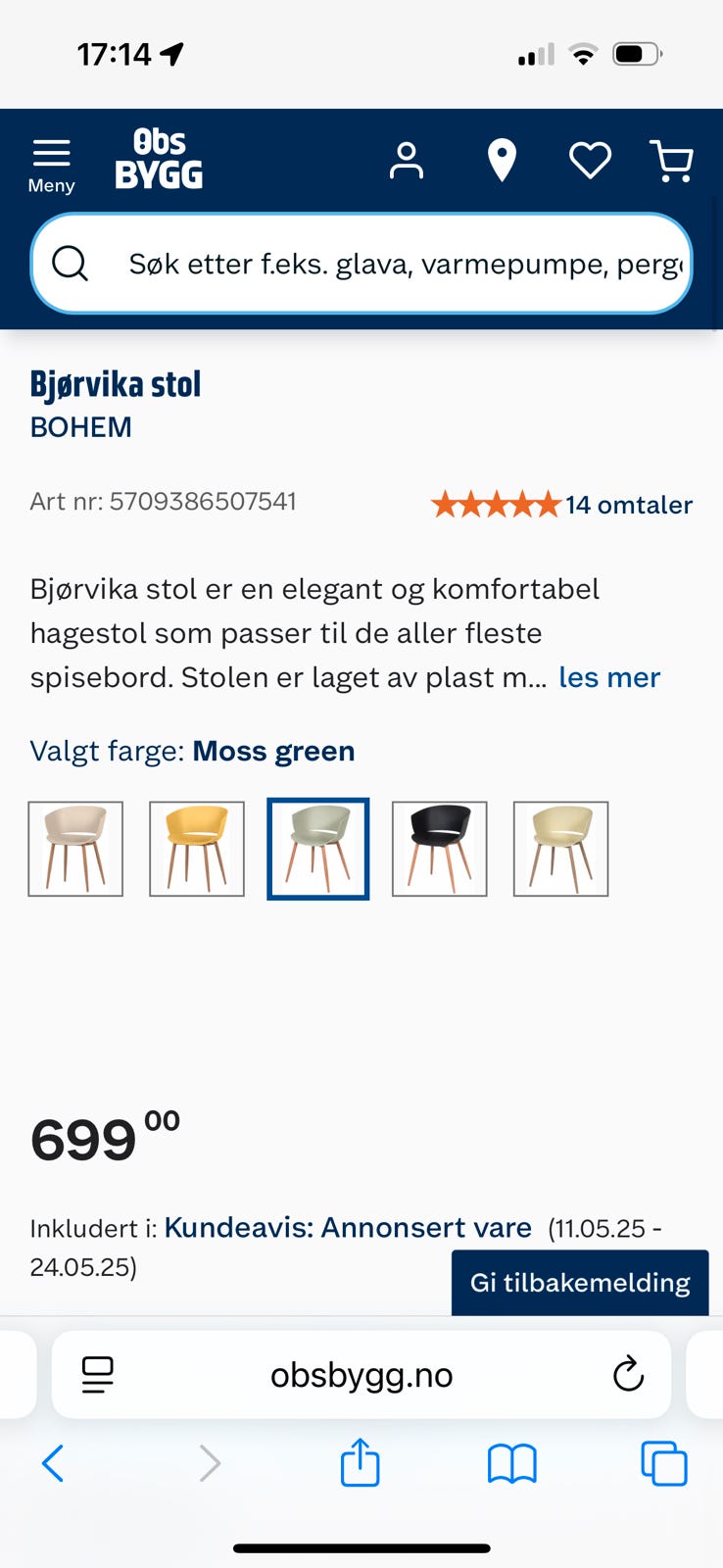723x1568 pixels.
Task: Select the store locator pin icon
Action: tap(502, 159)
